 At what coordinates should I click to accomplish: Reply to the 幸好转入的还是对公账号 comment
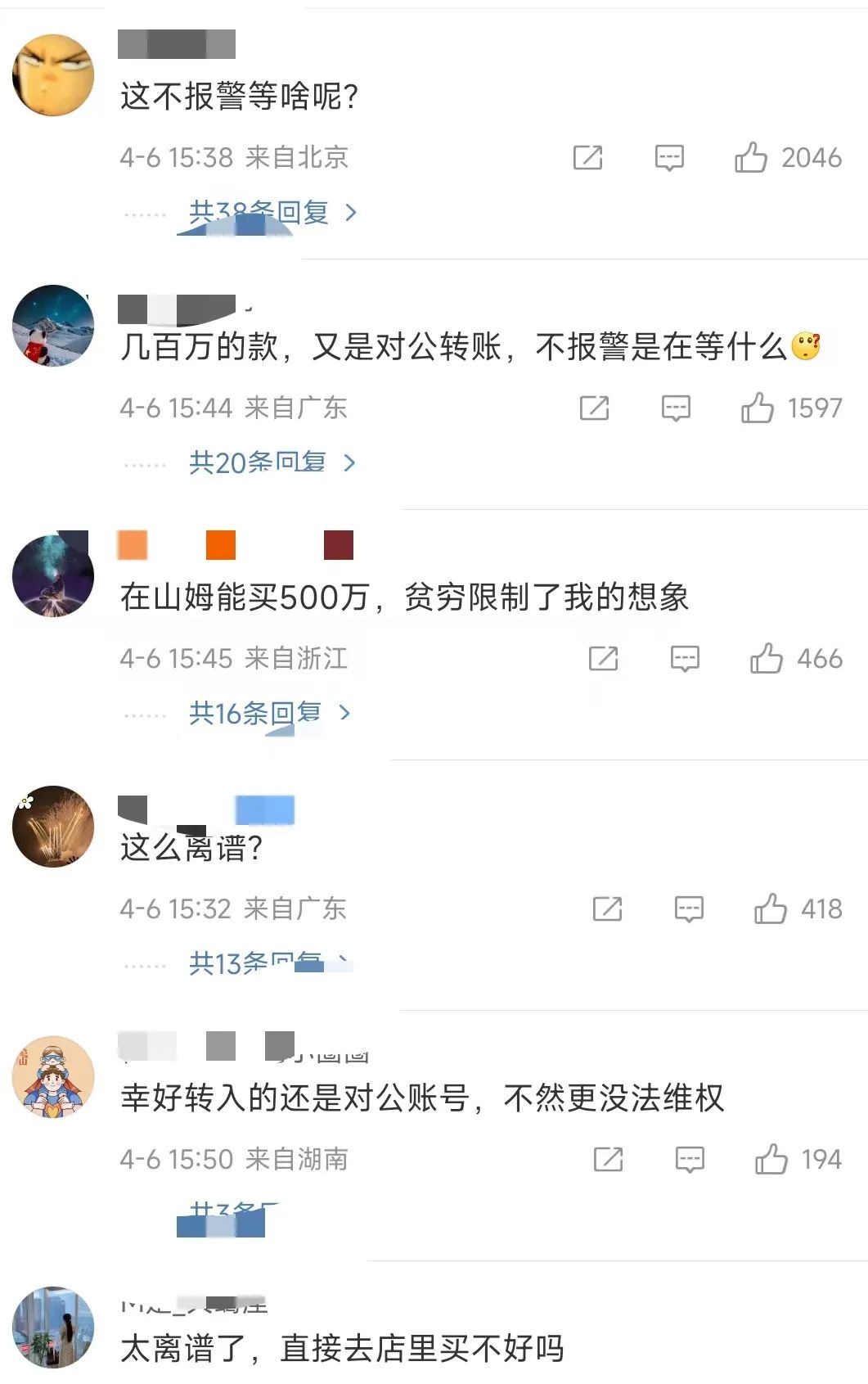point(690,1159)
